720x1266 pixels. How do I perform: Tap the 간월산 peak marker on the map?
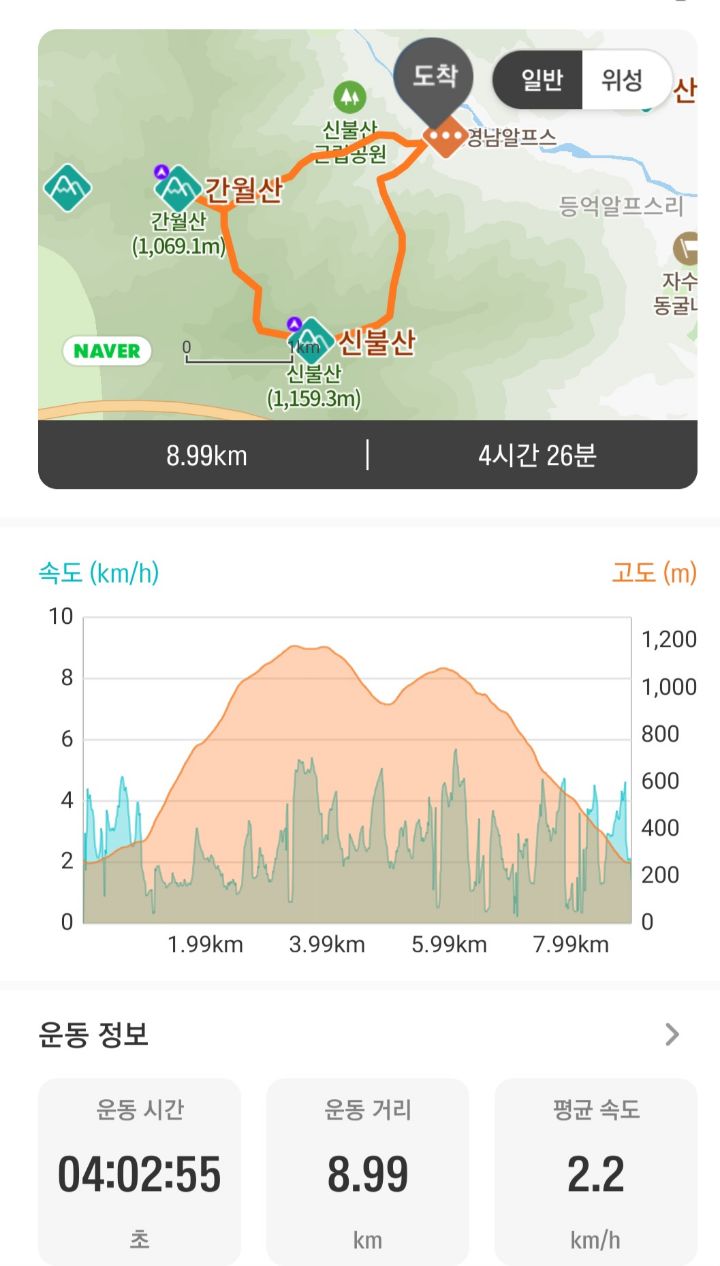[x=179, y=189]
